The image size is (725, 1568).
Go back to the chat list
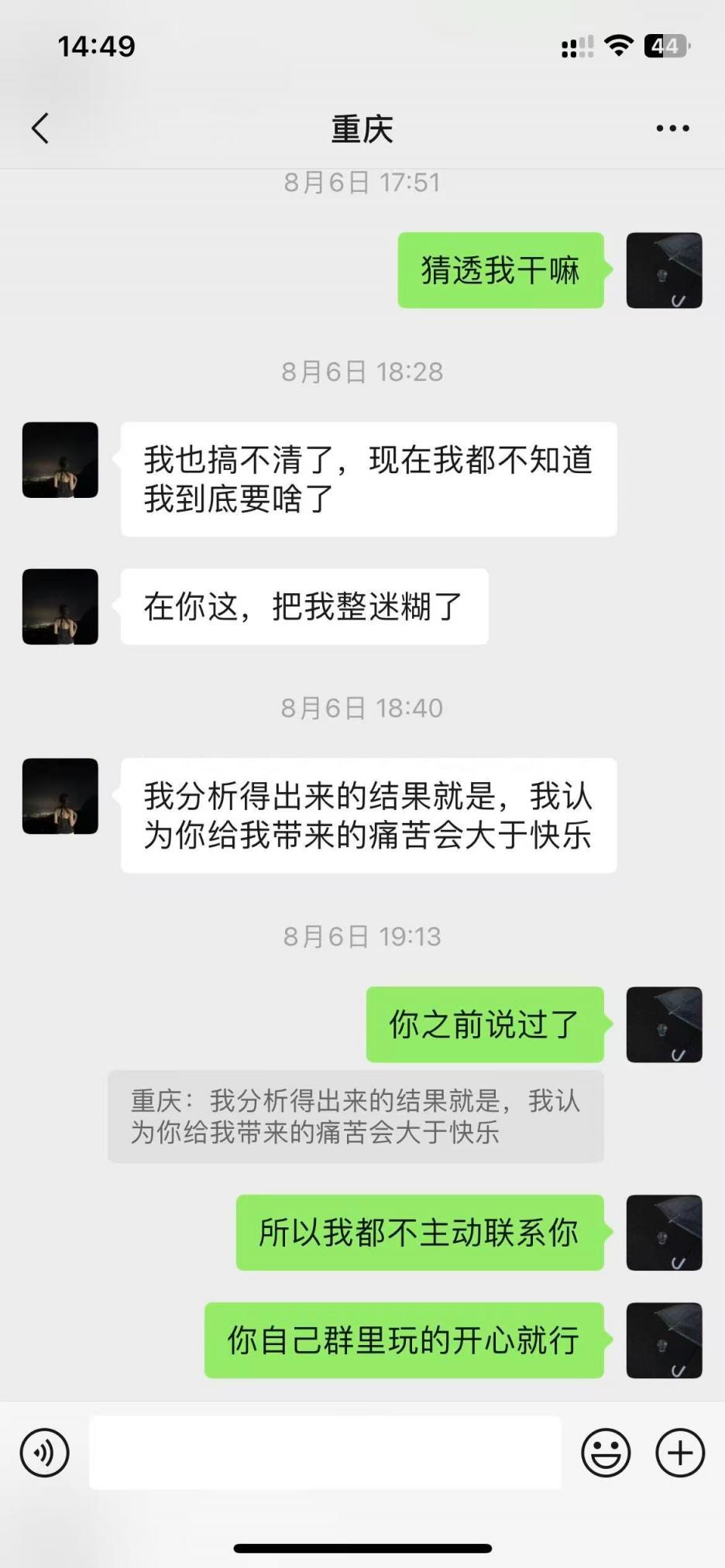[40, 129]
